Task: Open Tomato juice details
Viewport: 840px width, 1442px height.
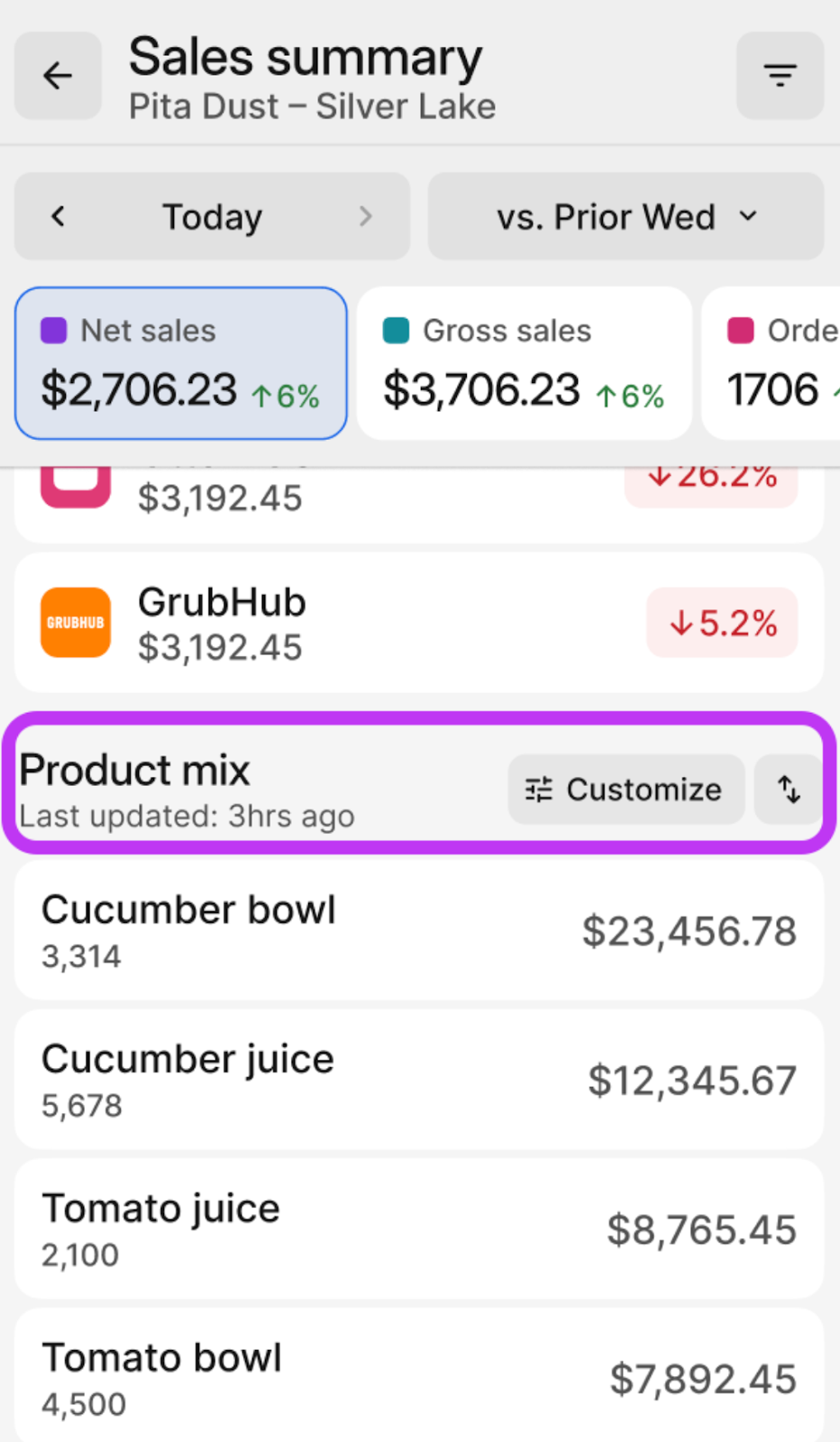Action: pyautogui.click(x=418, y=1229)
